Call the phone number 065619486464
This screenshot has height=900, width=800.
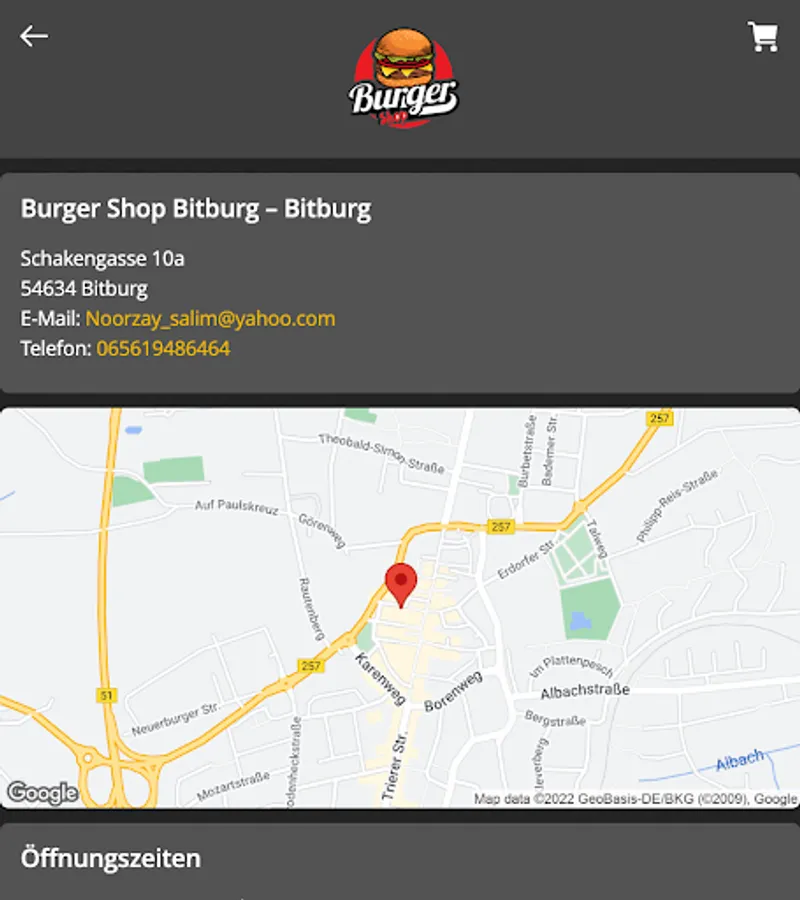(x=163, y=349)
